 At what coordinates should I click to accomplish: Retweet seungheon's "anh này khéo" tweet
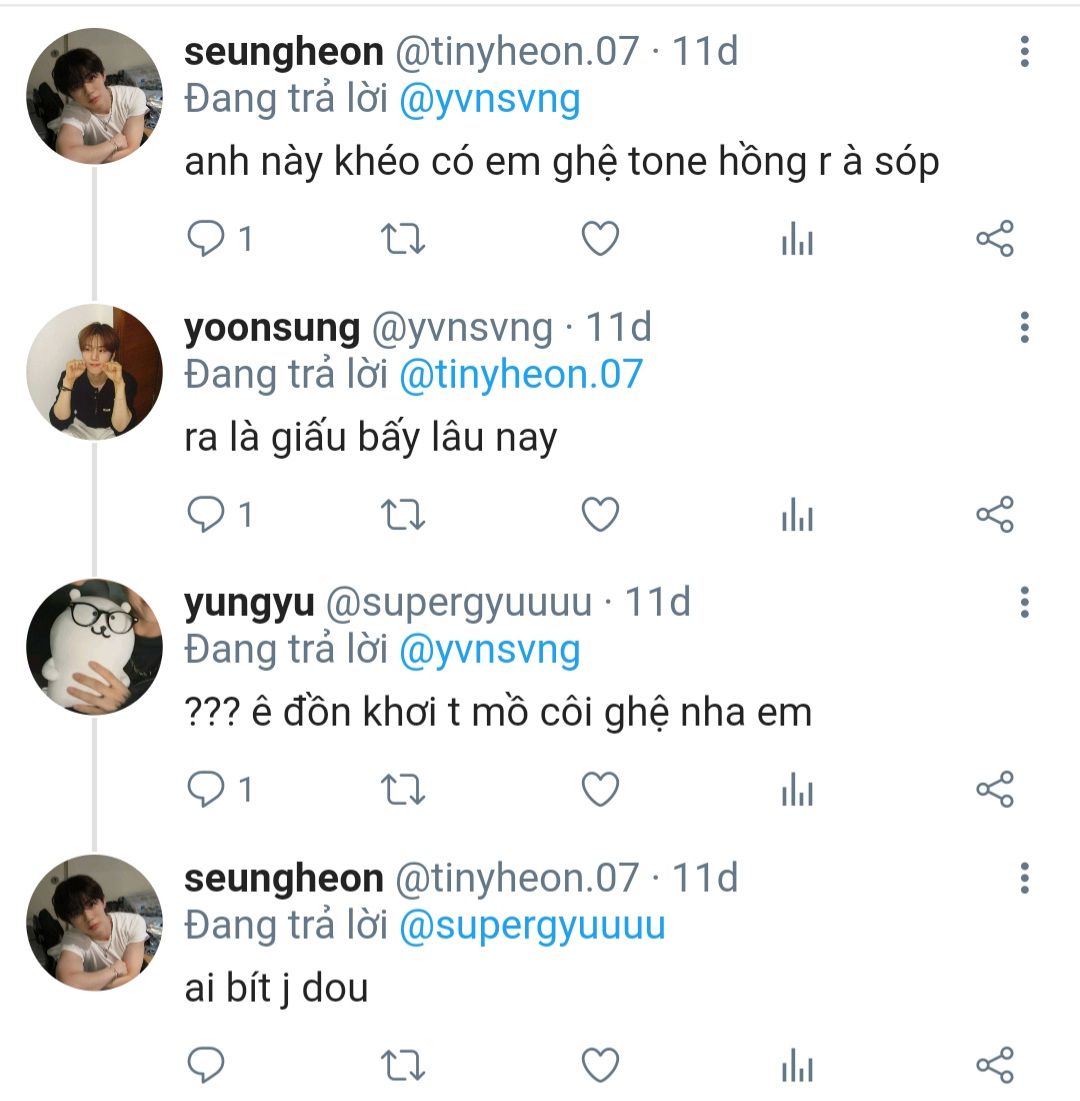pos(405,240)
